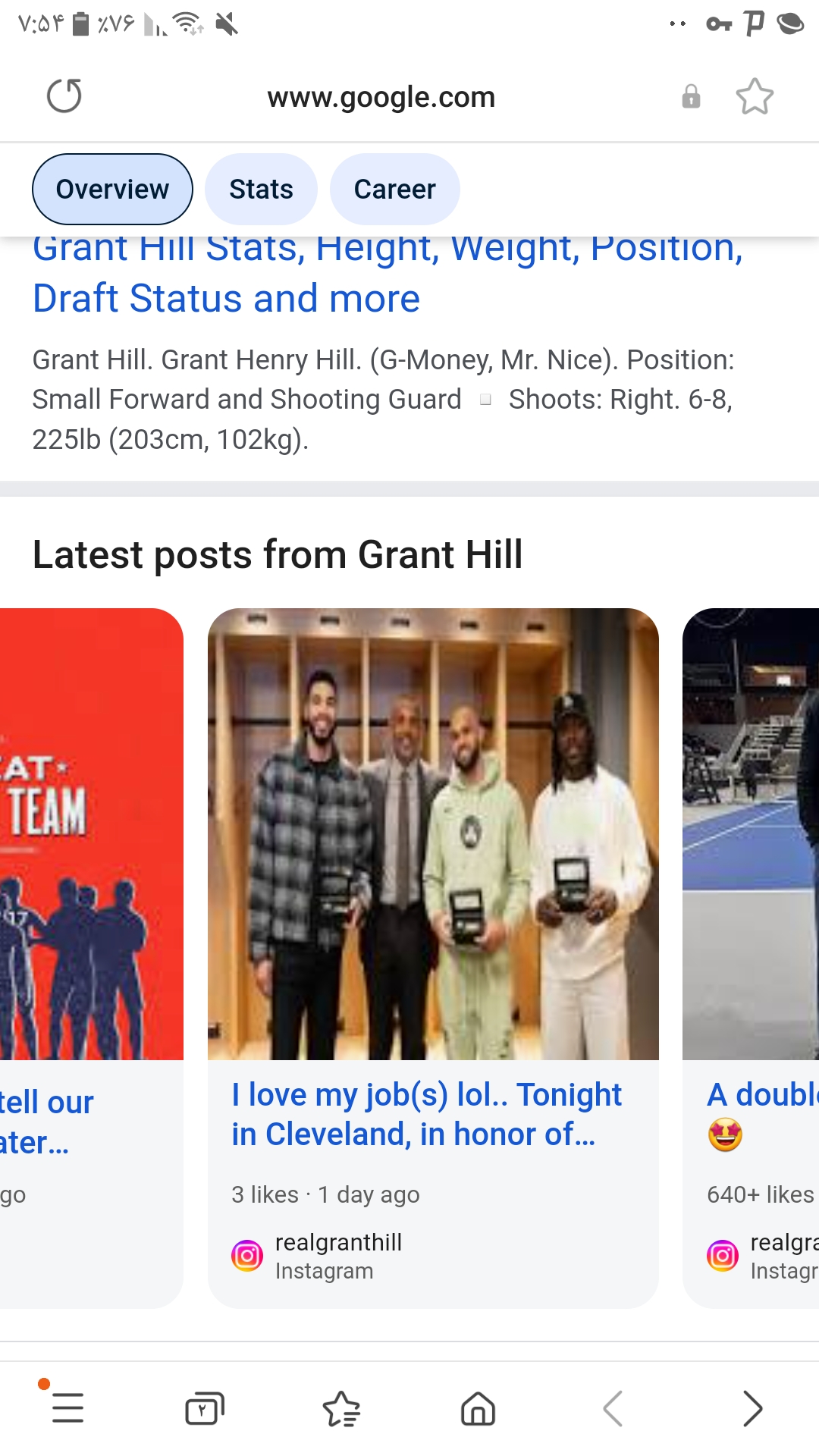Go to the browser home page
Image resolution: width=819 pixels, height=1456 pixels.
478,1409
